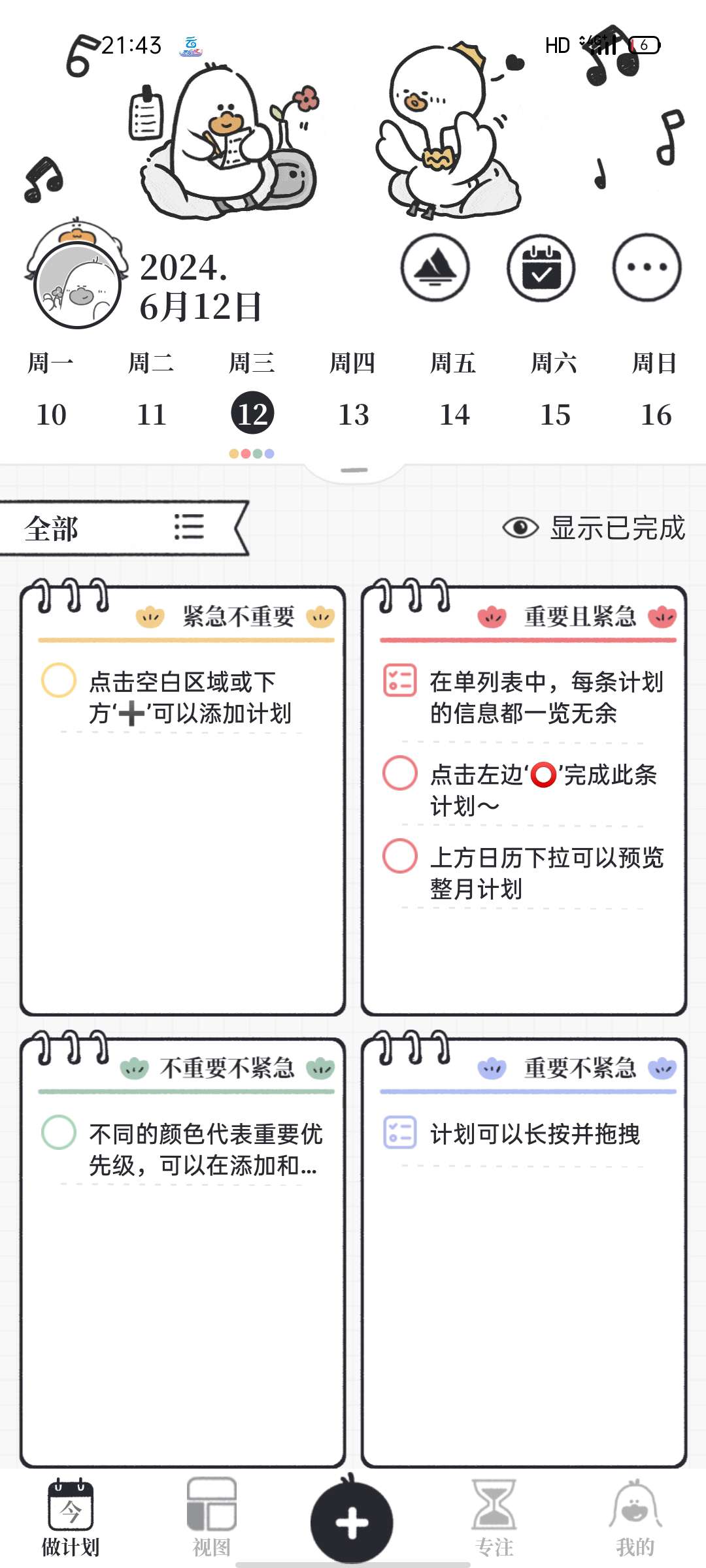Image resolution: width=706 pixels, height=1568 pixels.
Task: Complete the 上方日历下拉 plan
Action: point(400,856)
